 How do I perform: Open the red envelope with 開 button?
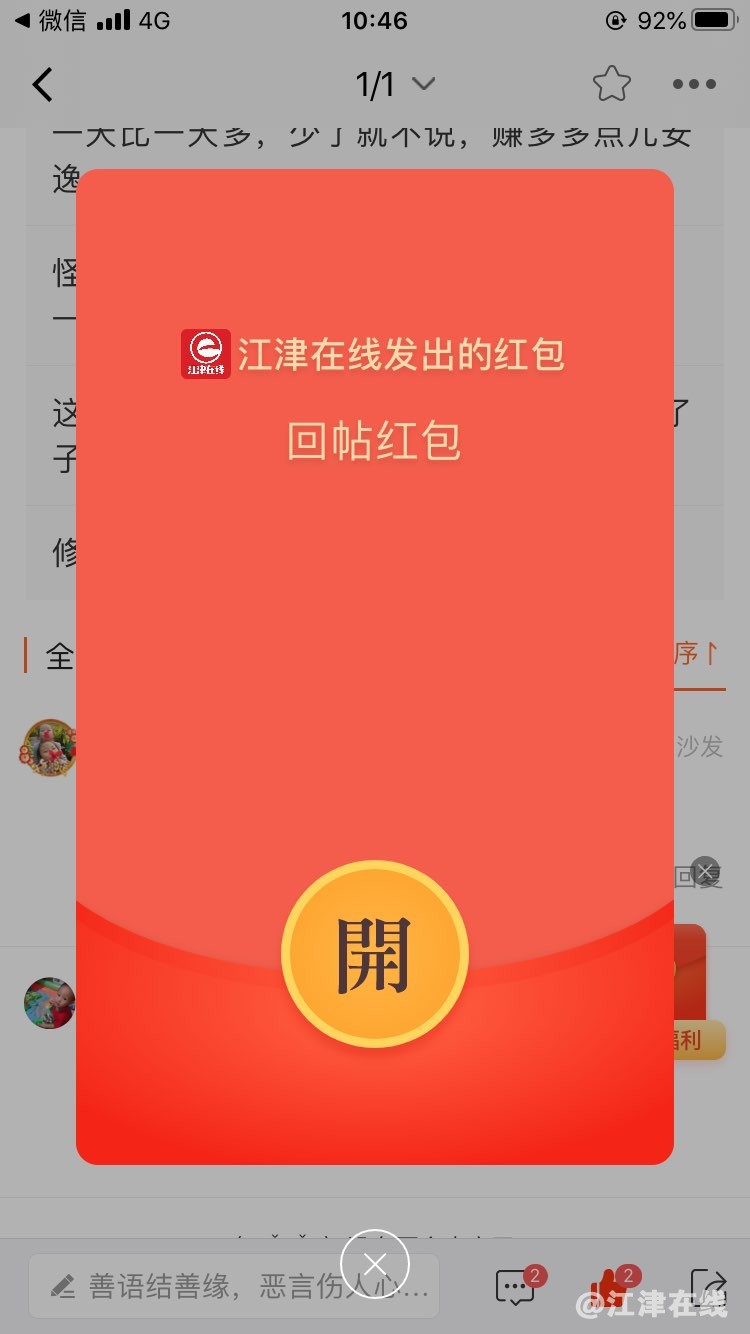(374, 954)
